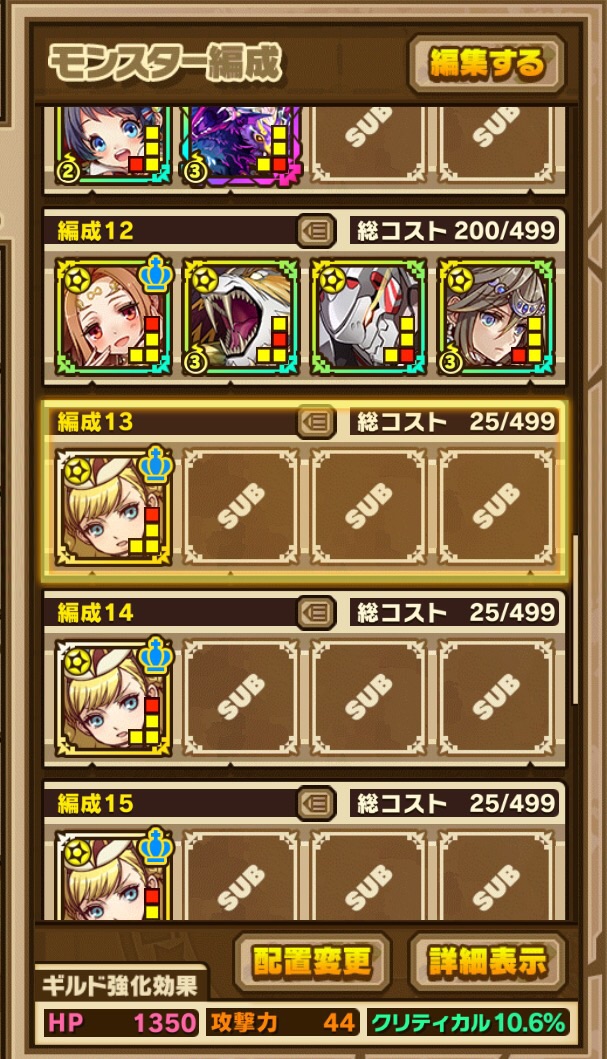
Task: Tap the last empty SUB slot in 編成13
Action: pos(496,506)
